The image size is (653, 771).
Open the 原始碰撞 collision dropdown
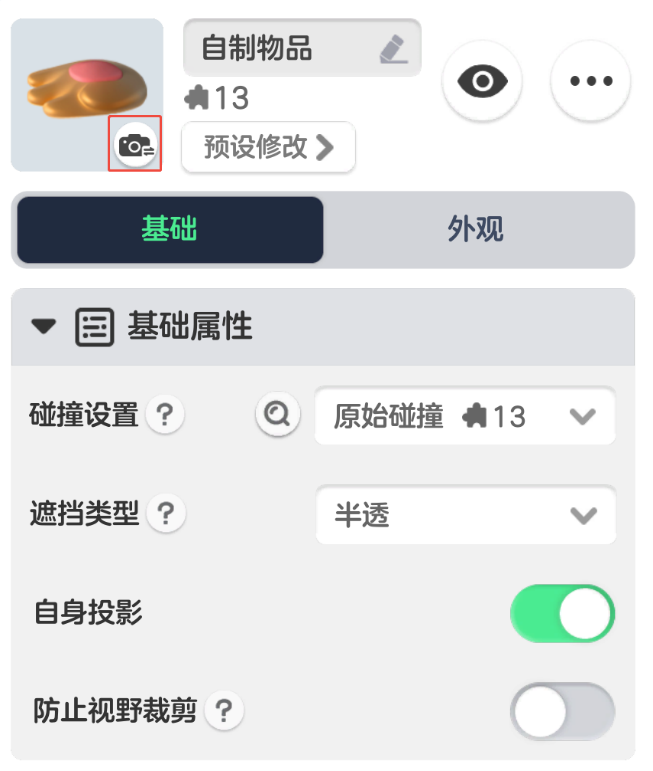pyautogui.click(x=465, y=415)
